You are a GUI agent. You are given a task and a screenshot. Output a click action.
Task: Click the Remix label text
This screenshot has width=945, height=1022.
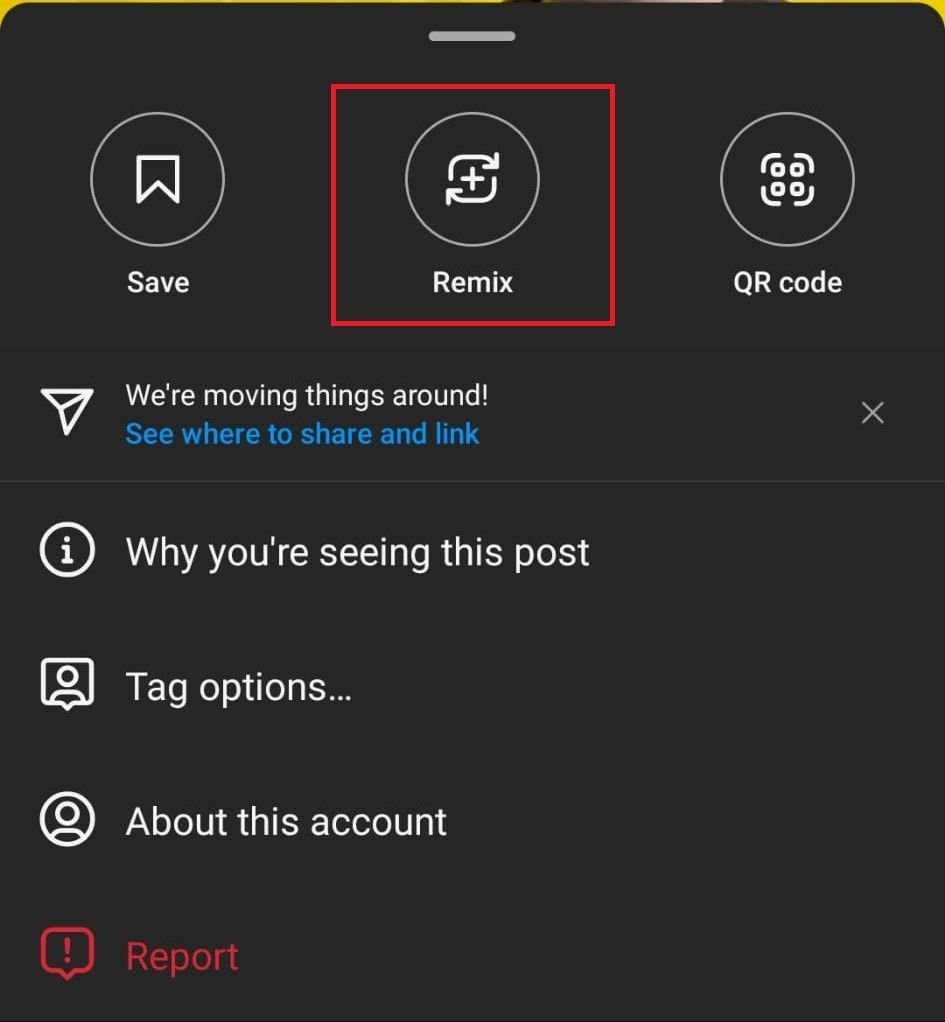click(x=472, y=281)
